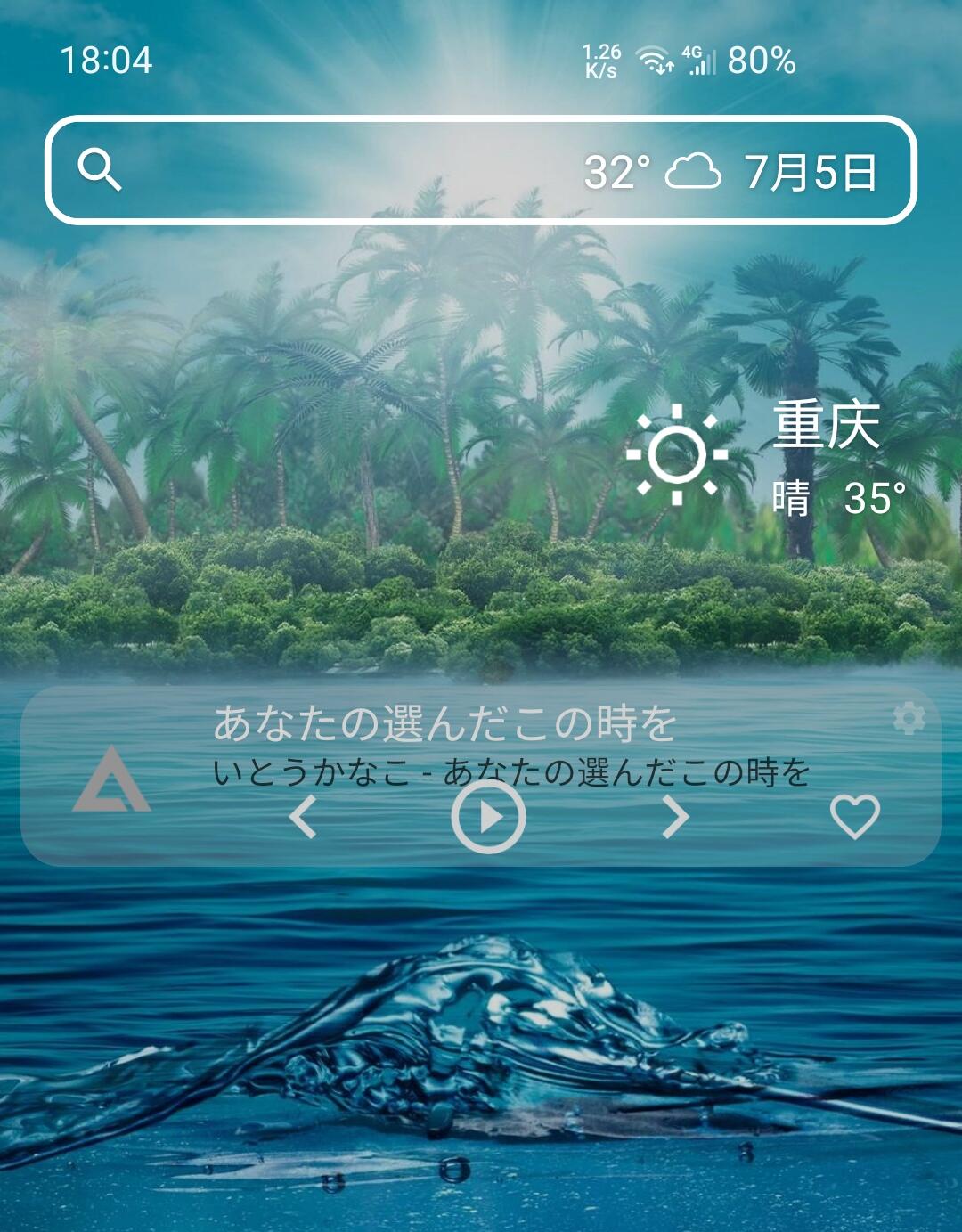The height and width of the screenshot is (1232, 962).
Task: Skip to the previous track
Action: tap(303, 817)
